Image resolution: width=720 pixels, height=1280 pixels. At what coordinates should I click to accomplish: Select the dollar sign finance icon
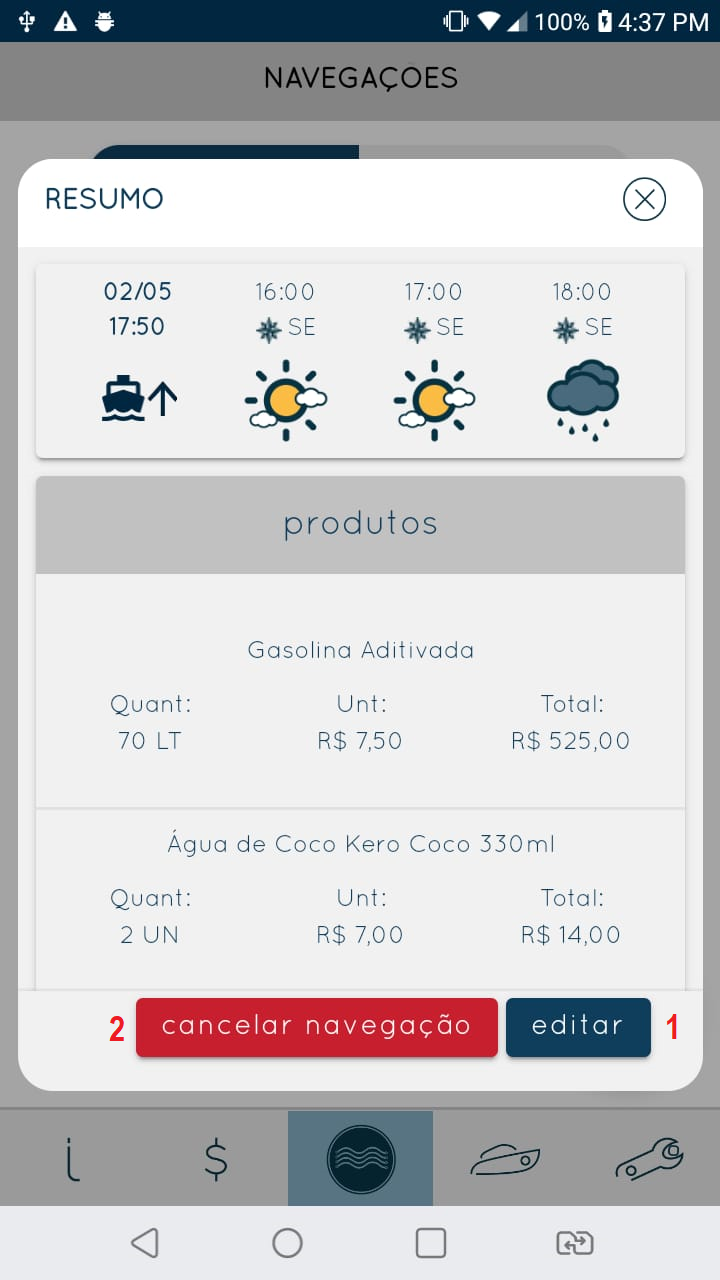point(216,1158)
